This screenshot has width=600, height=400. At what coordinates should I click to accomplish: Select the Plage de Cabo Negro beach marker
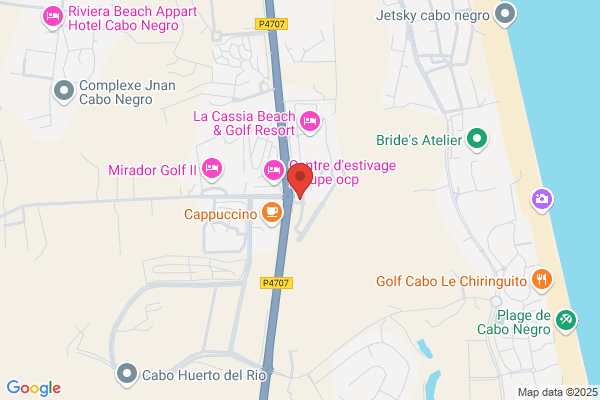point(566,320)
